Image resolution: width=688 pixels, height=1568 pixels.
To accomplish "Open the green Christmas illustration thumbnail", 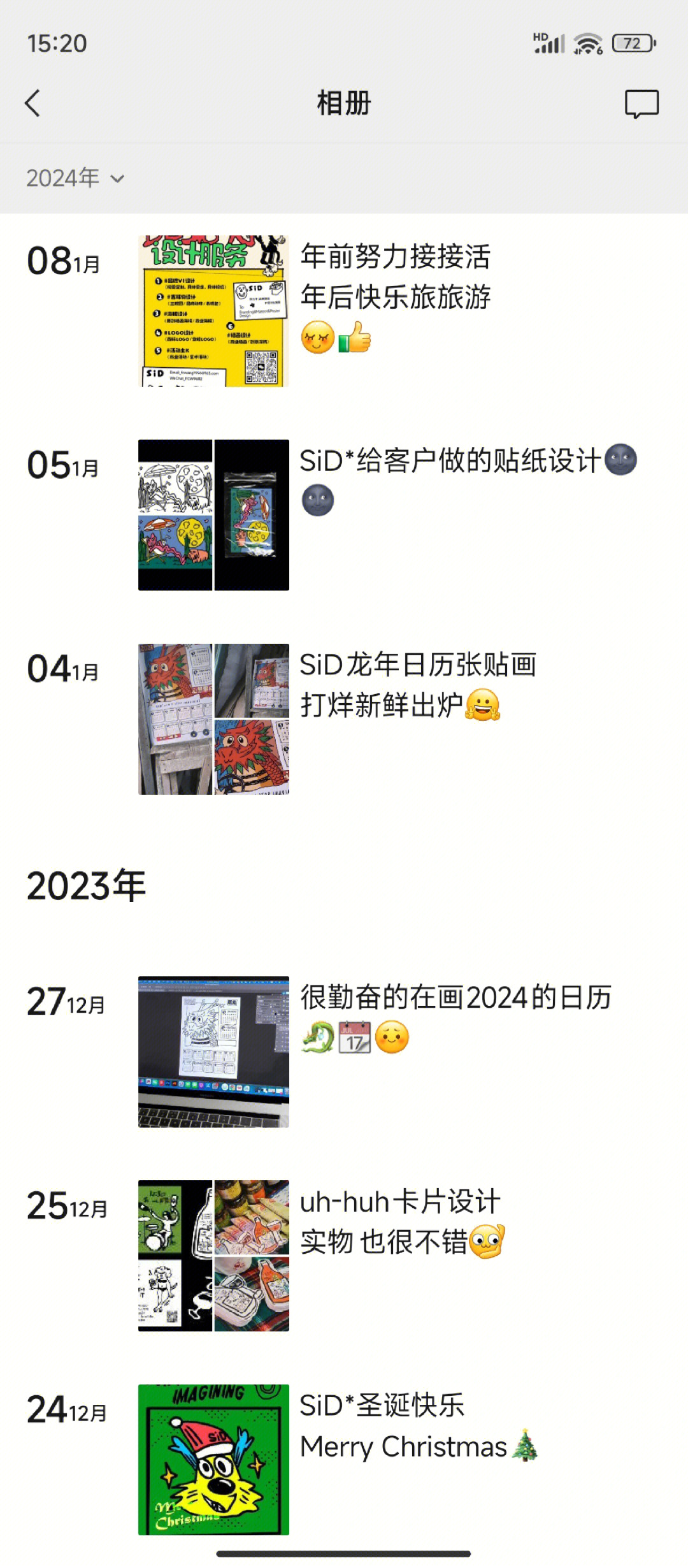I will click(213, 1460).
